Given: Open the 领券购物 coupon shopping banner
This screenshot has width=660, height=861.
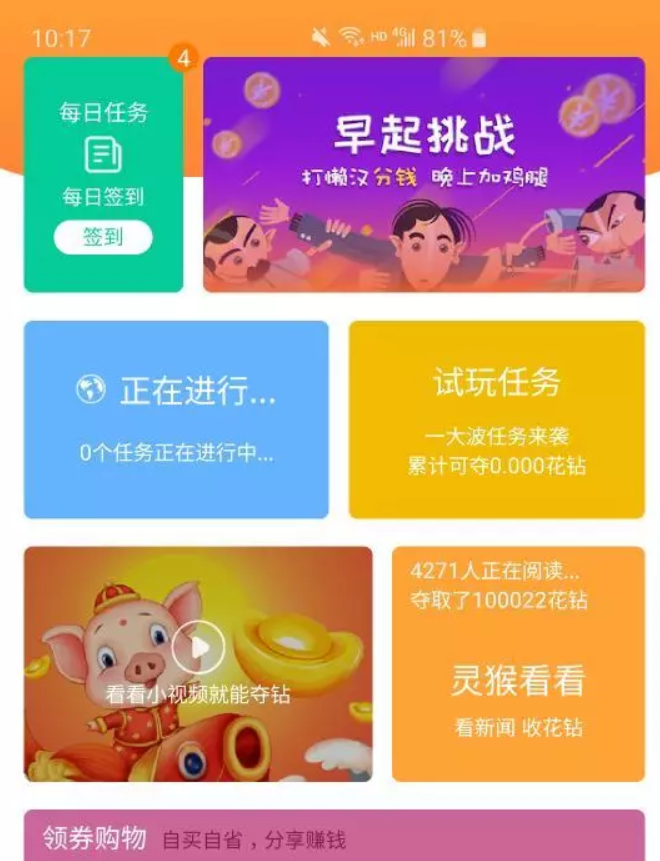Looking at the screenshot, I should 334,837.
